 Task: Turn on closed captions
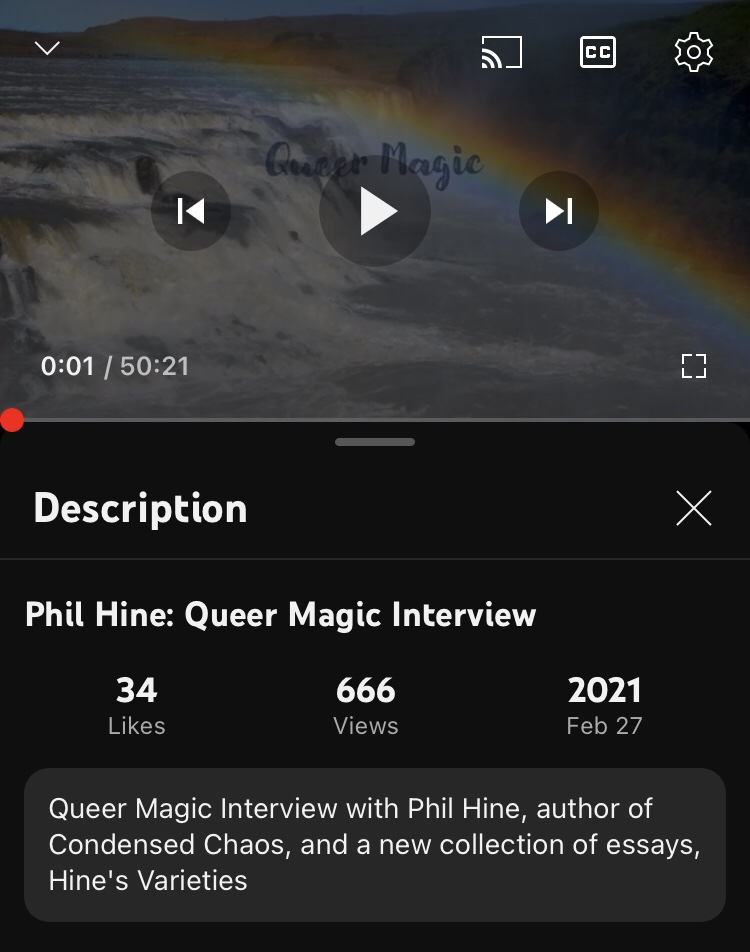coord(597,52)
